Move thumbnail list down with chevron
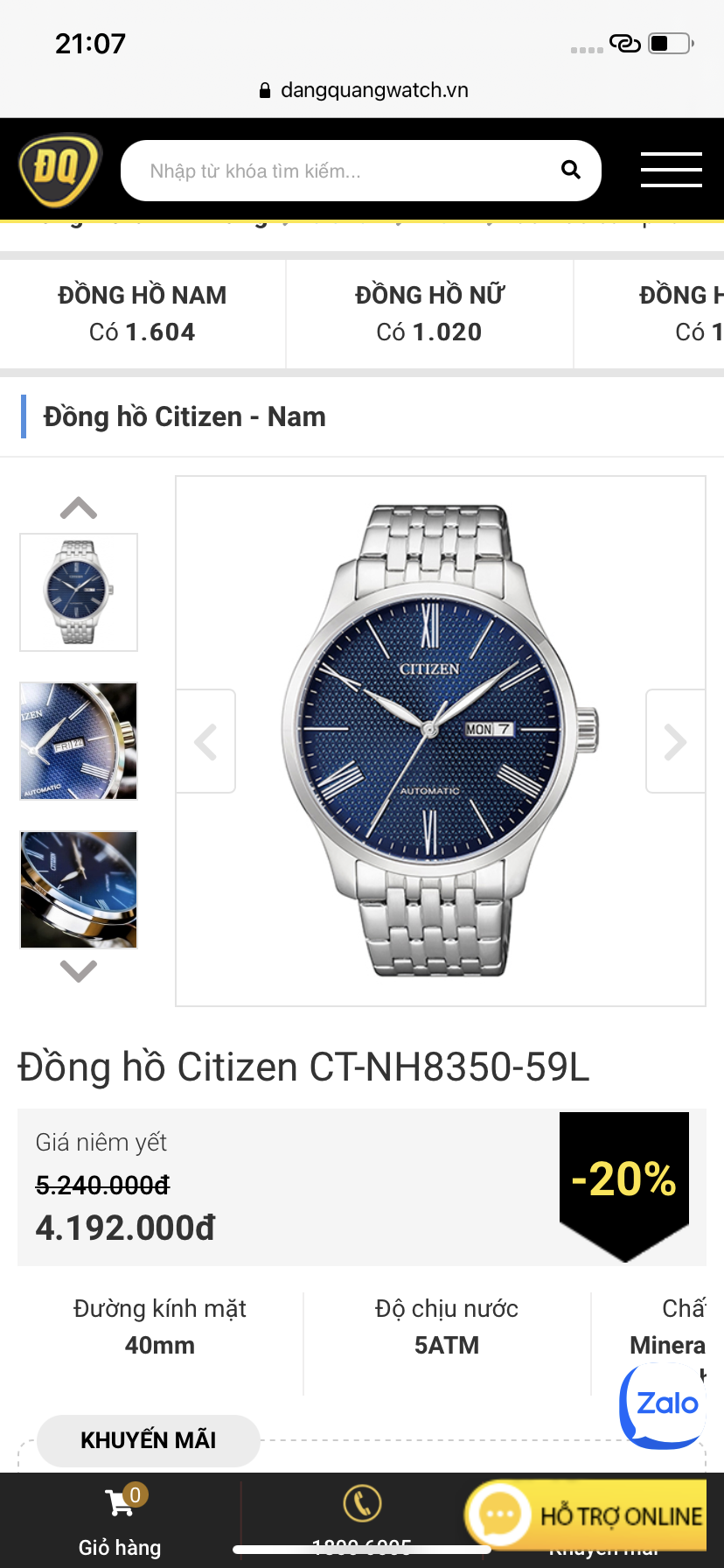This screenshot has height=1568, width=724. pos(79,970)
